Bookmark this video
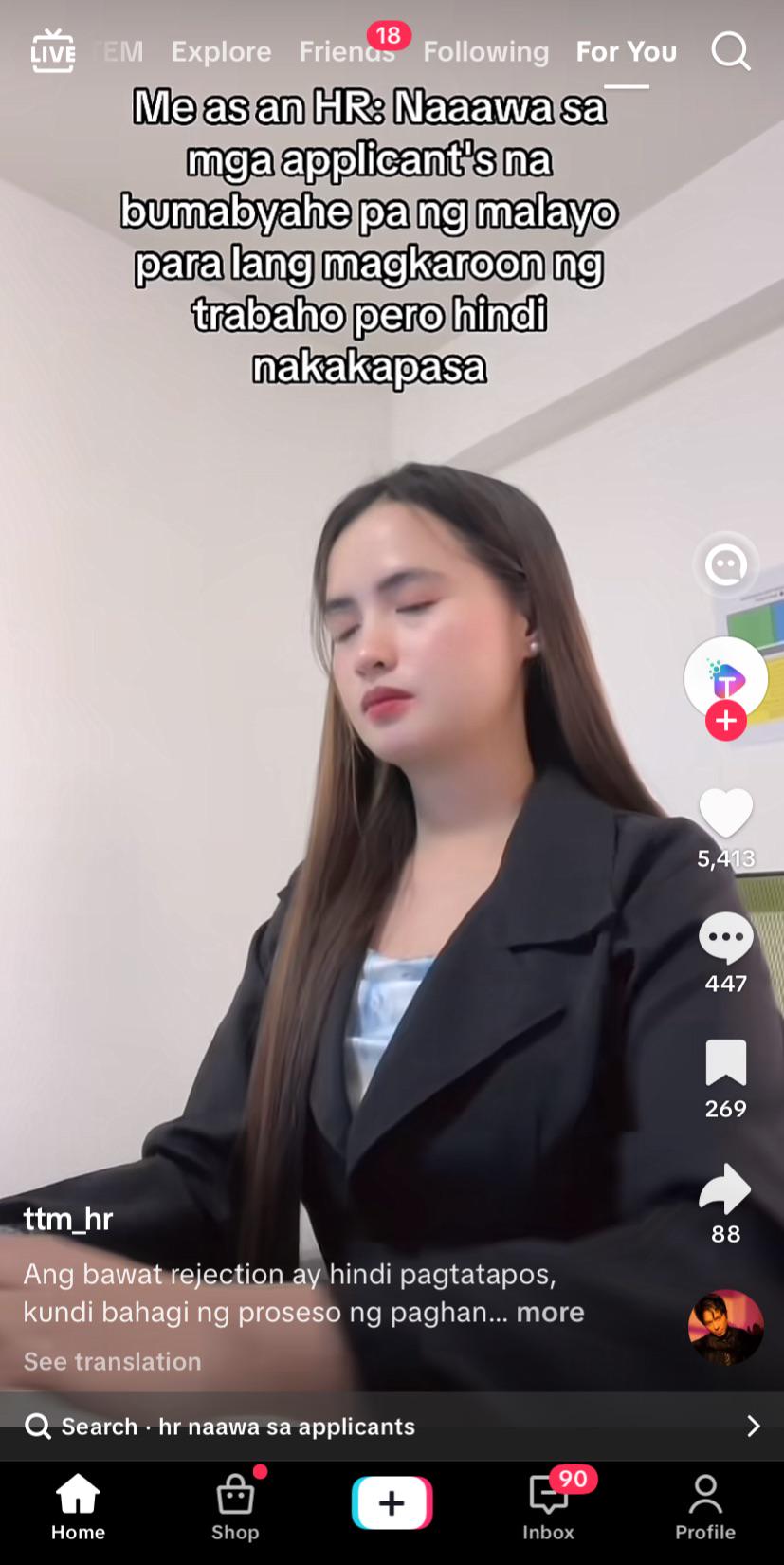784x1565 pixels. point(726,1062)
